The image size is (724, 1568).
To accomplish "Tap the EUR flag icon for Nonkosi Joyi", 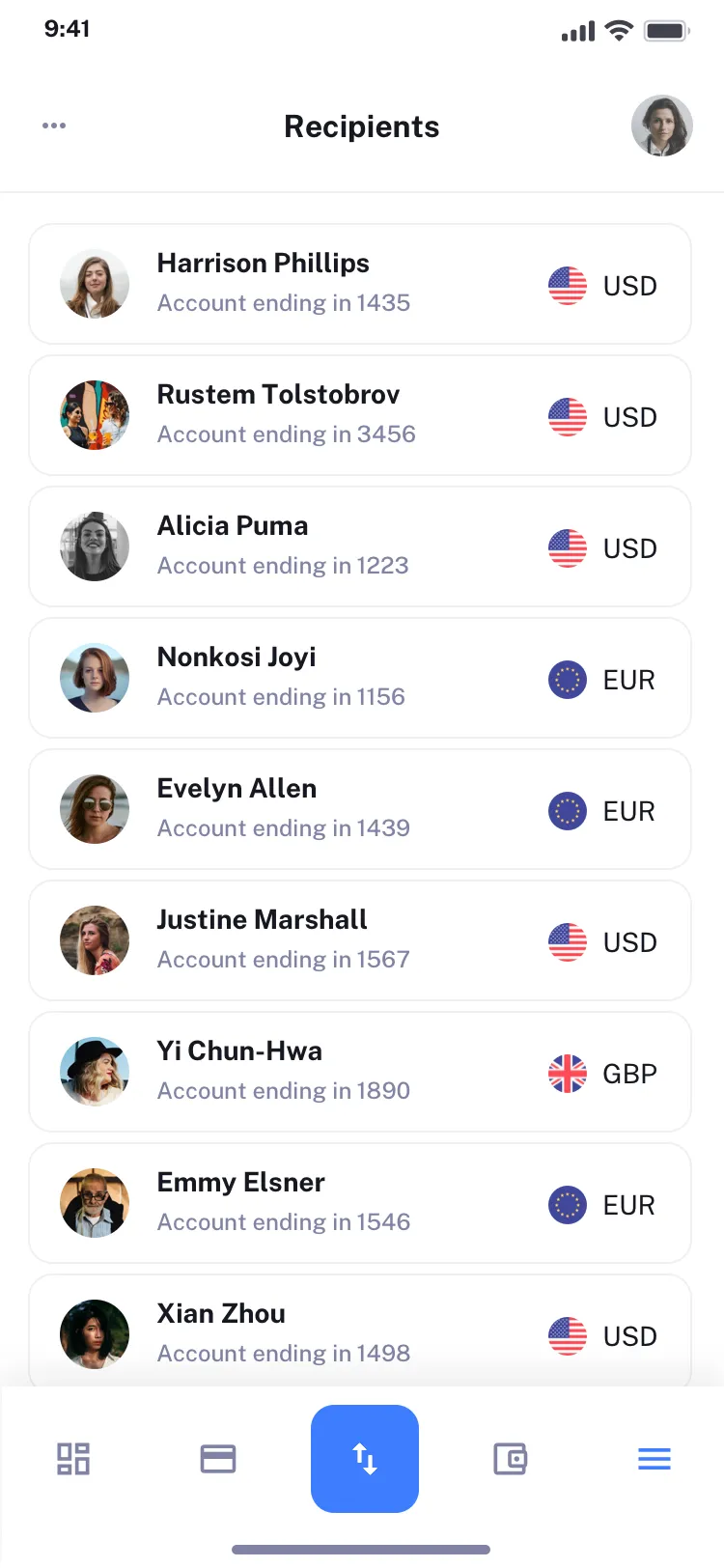I will click(x=567, y=679).
